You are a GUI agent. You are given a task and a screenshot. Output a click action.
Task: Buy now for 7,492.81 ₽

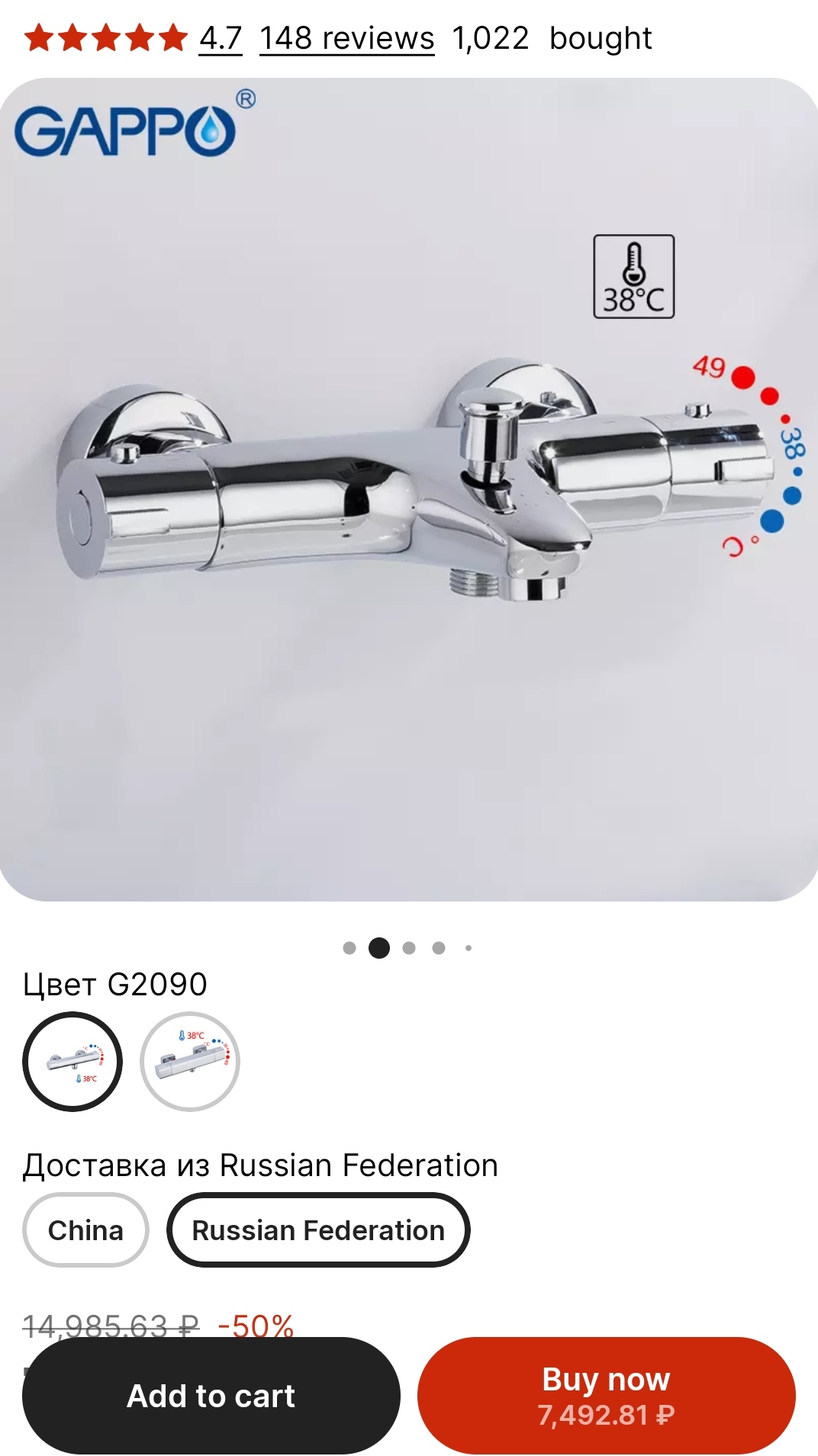[606, 1396]
